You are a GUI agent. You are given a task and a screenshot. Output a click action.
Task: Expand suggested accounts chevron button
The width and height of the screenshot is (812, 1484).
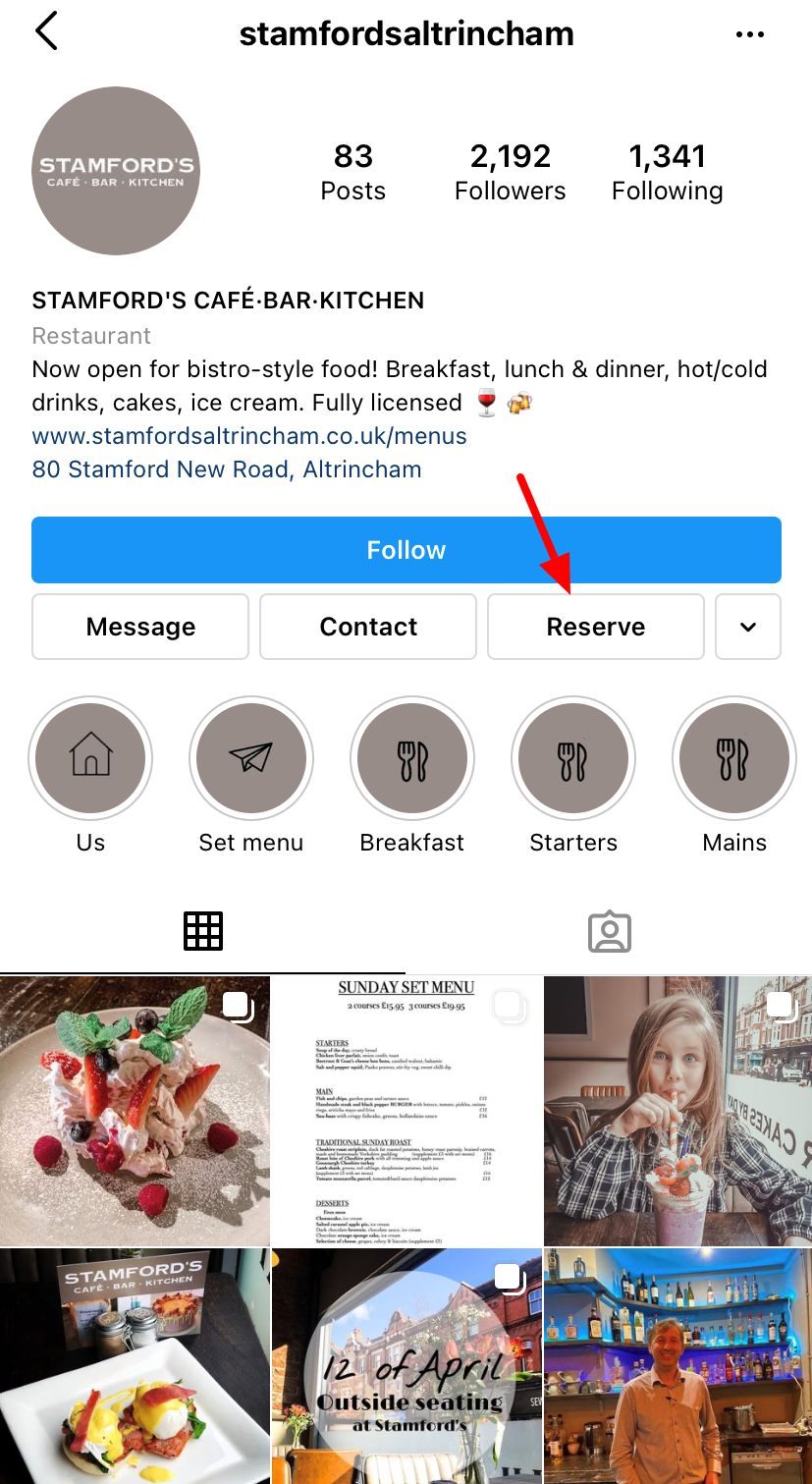tap(748, 627)
